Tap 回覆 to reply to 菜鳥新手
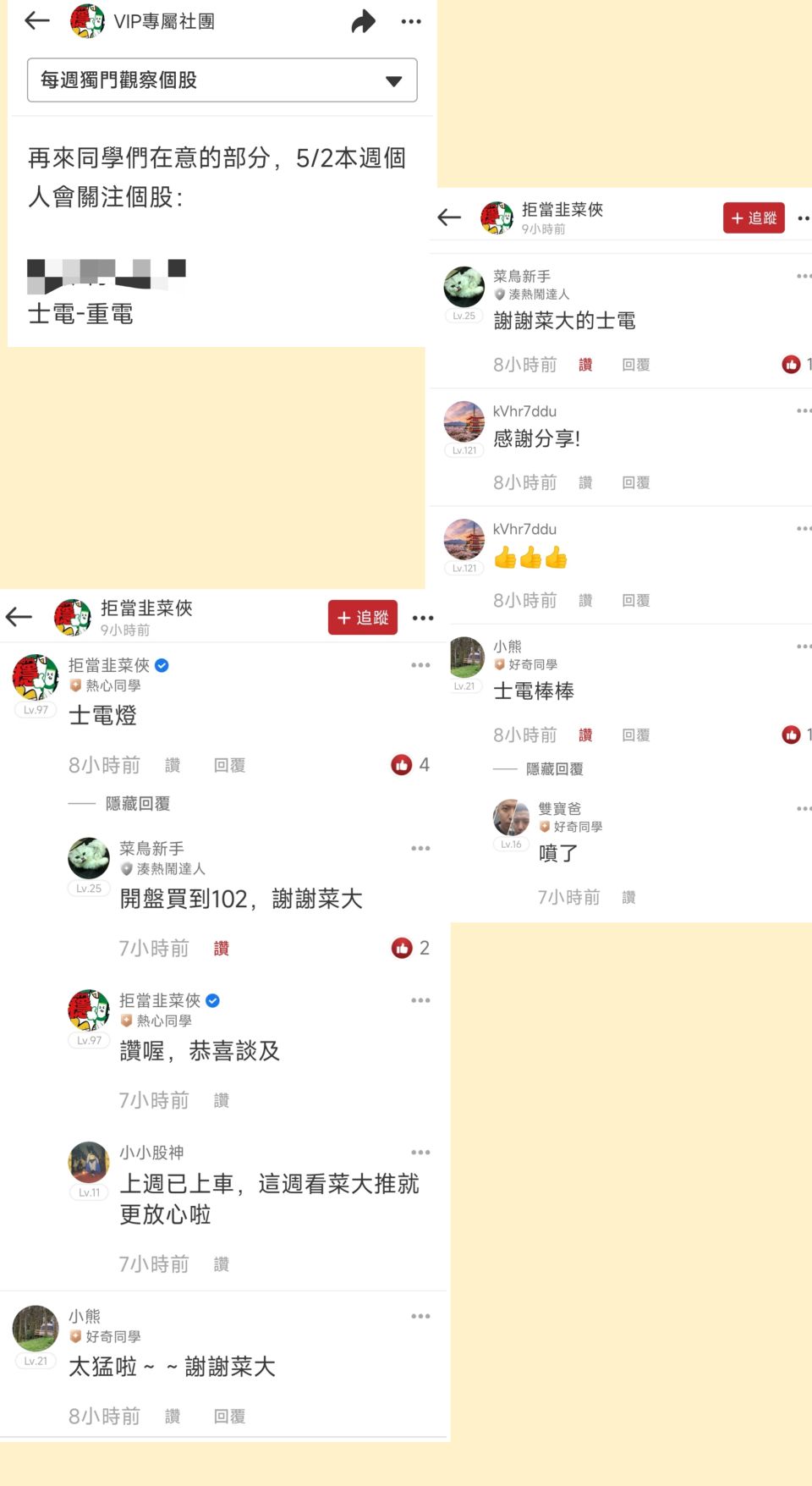 click(637, 364)
